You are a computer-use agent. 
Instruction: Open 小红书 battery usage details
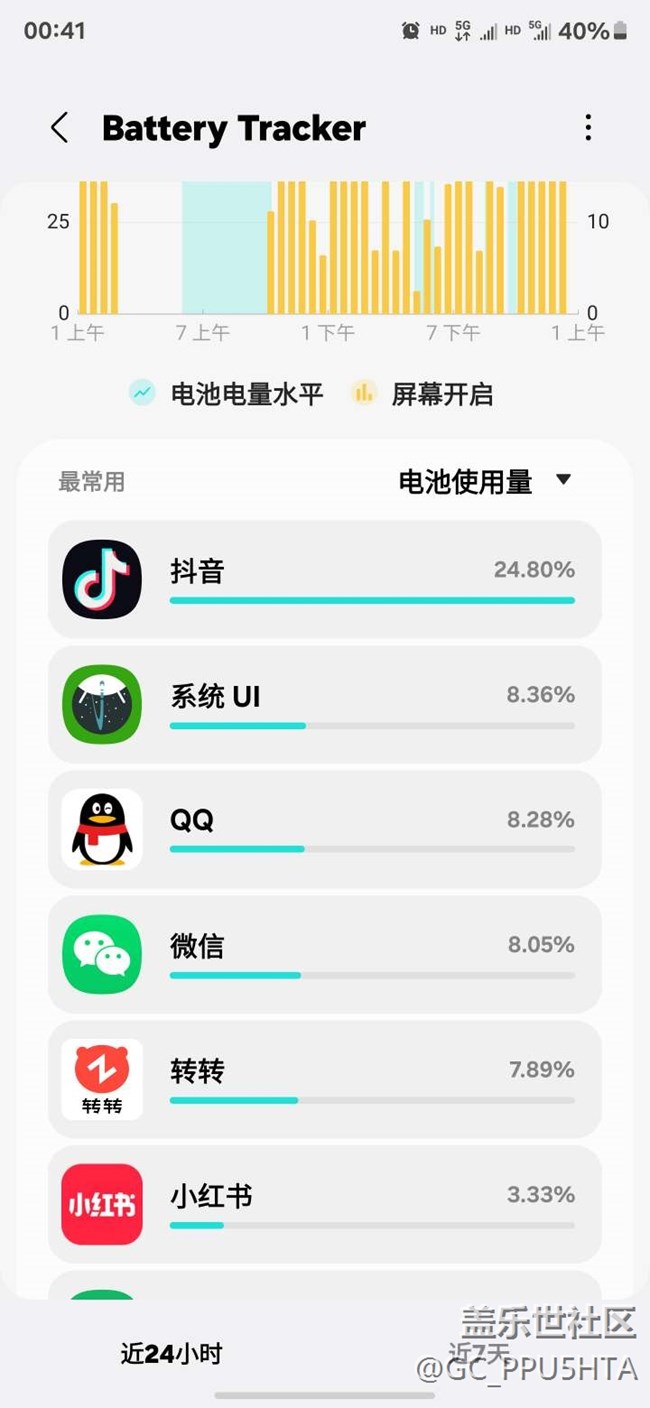pyautogui.click(x=325, y=1204)
